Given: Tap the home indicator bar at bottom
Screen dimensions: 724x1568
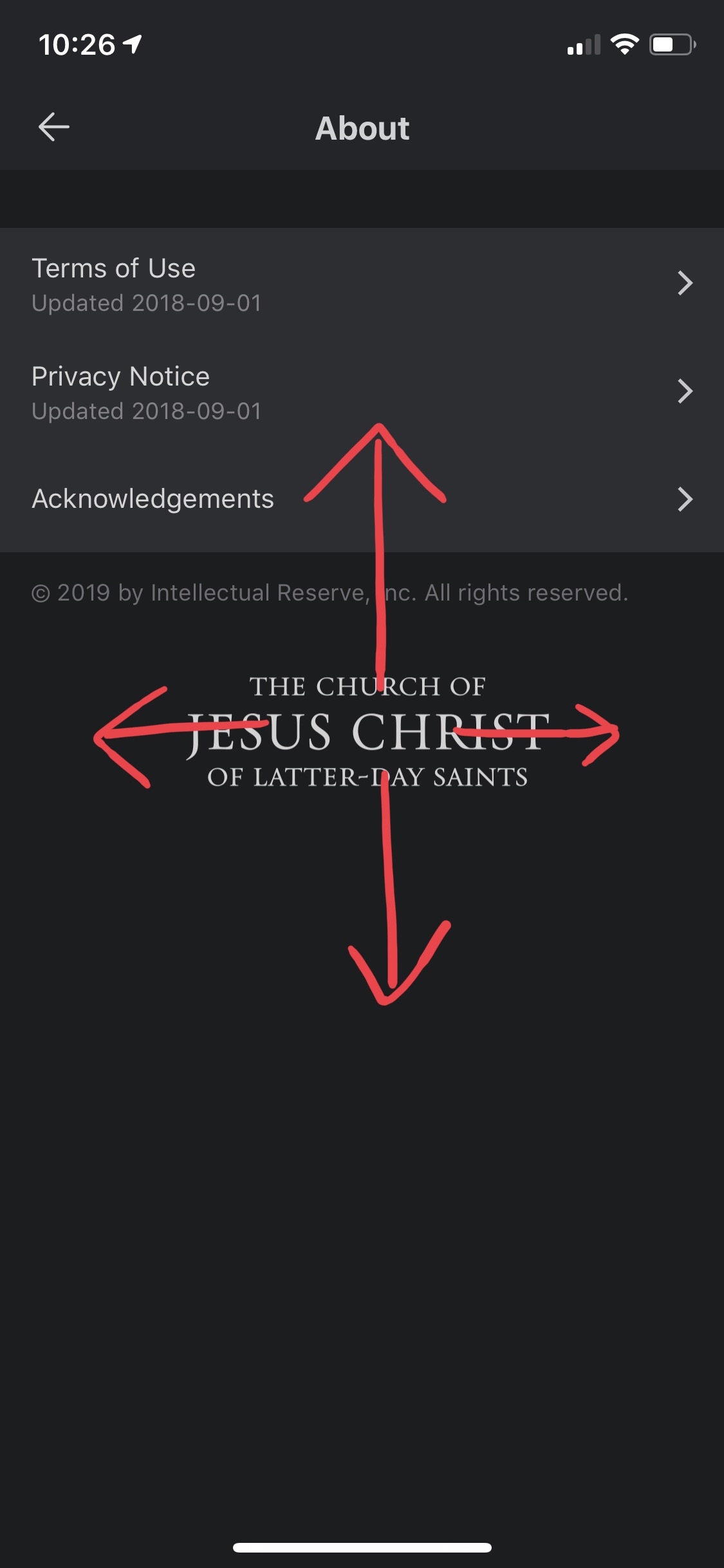Looking at the screenshot, I should (362, 1548).
